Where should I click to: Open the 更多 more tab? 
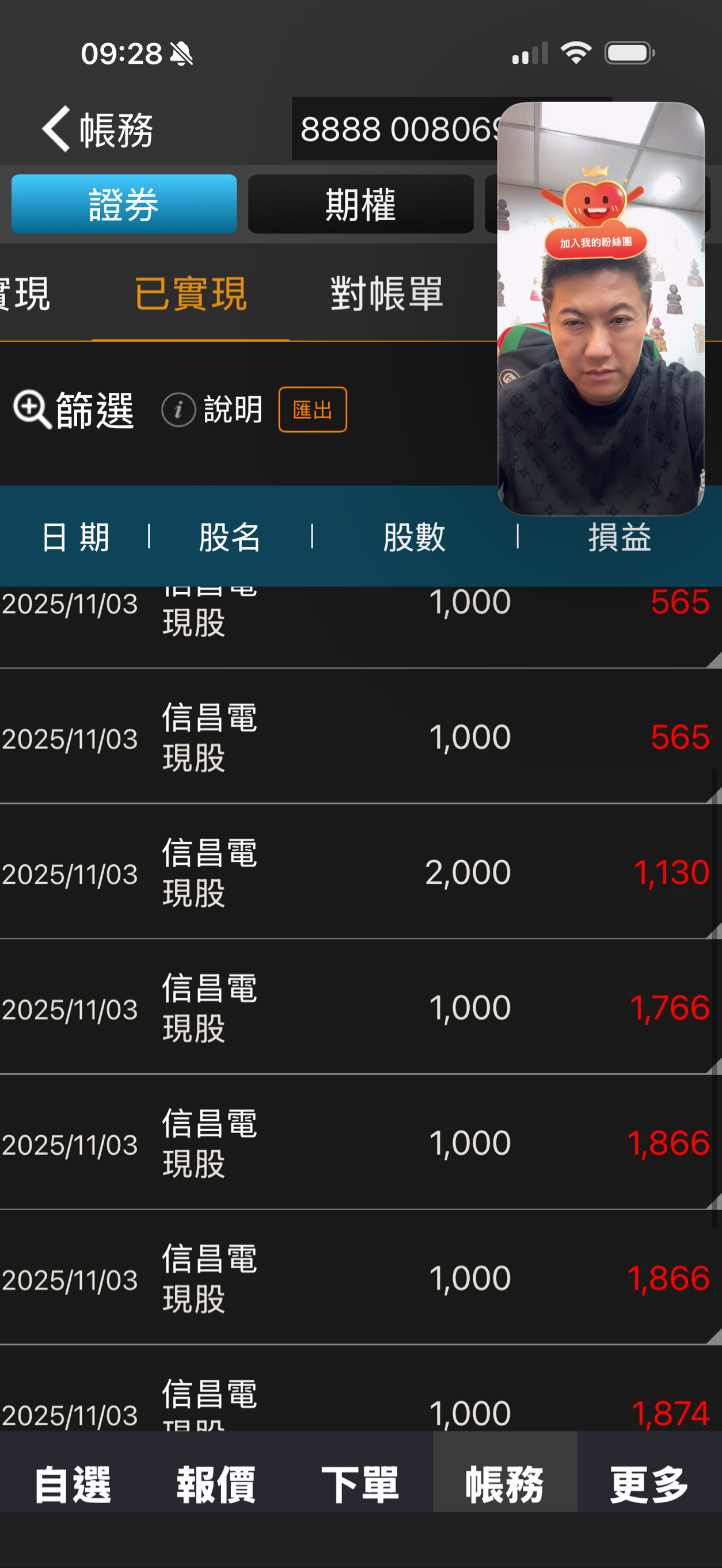pos(649,1484)
